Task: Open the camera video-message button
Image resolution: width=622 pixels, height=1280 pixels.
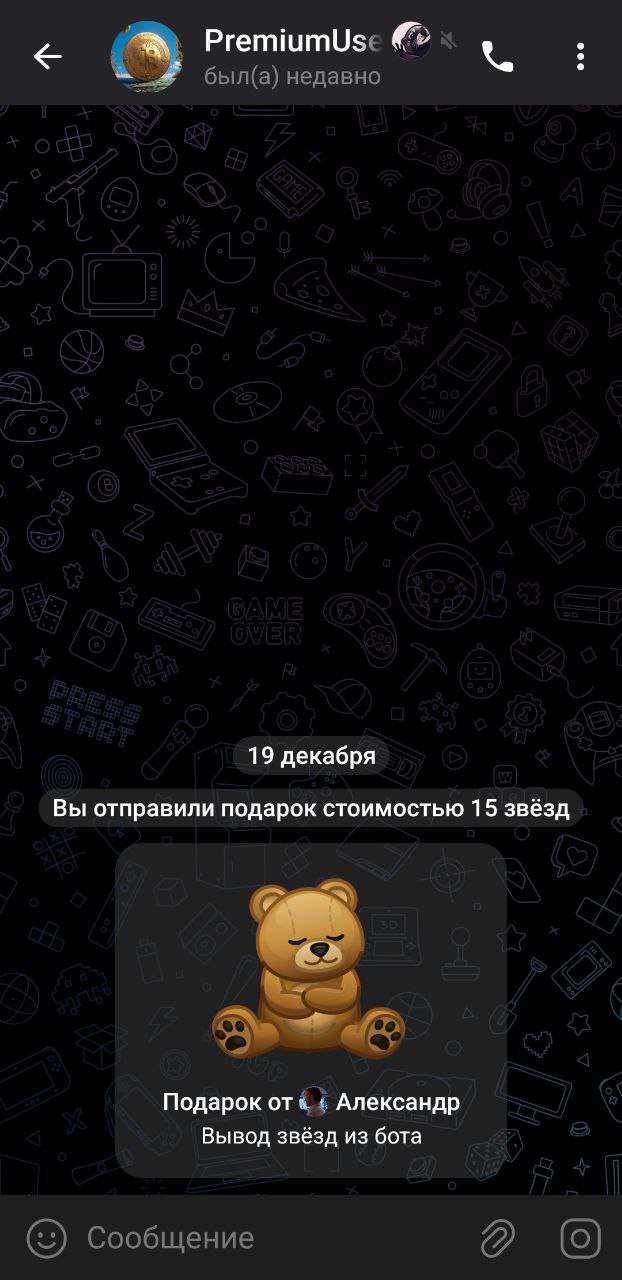Action: pyautogui.click(x=580, y=1238)
